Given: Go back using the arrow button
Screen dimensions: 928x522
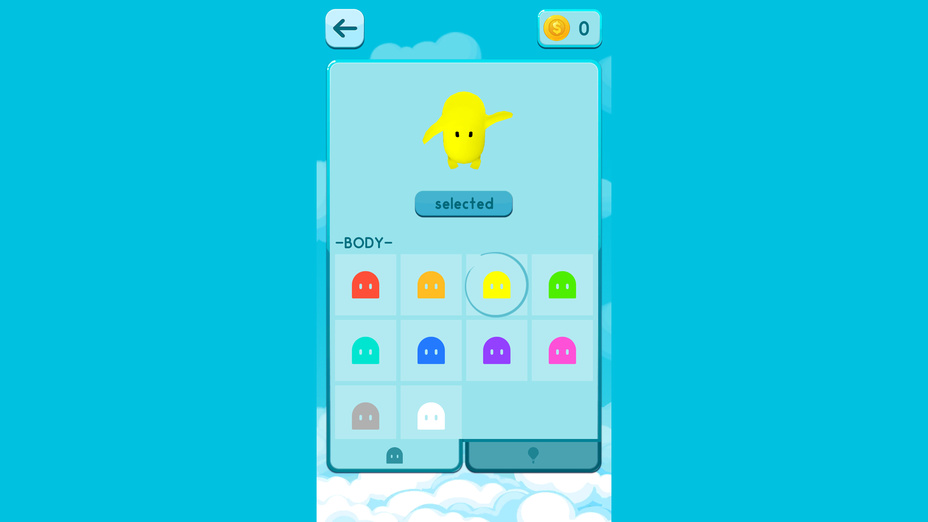Looking at the screenshot, I should [x=344, y=28].
